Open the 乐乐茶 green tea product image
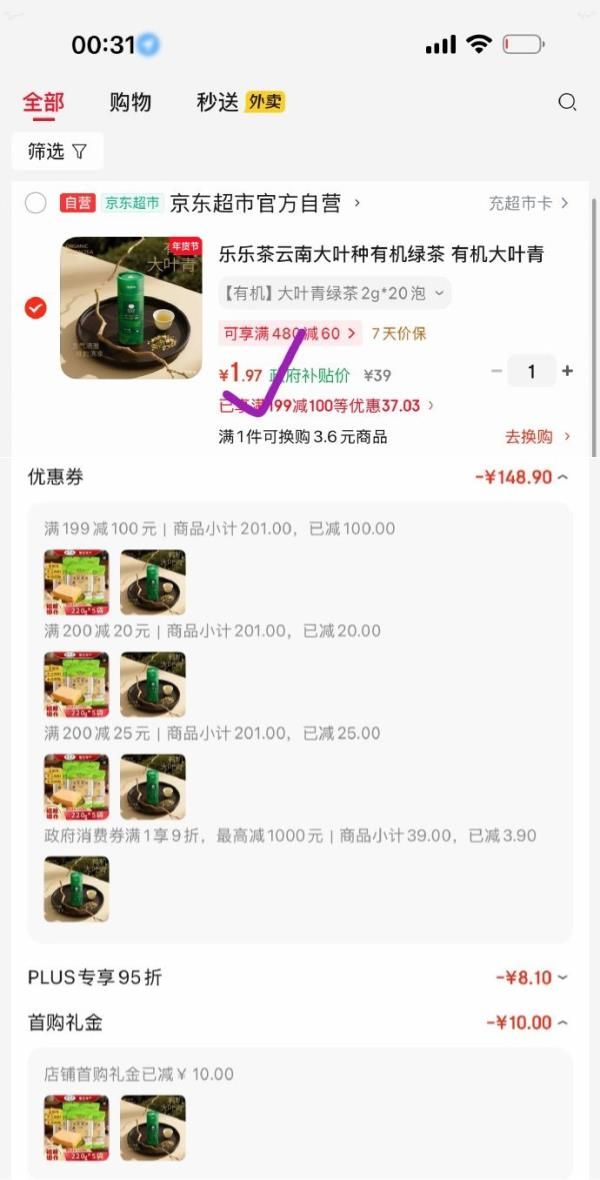This screenshot has height=1180, width=600. tap(131, 308)
